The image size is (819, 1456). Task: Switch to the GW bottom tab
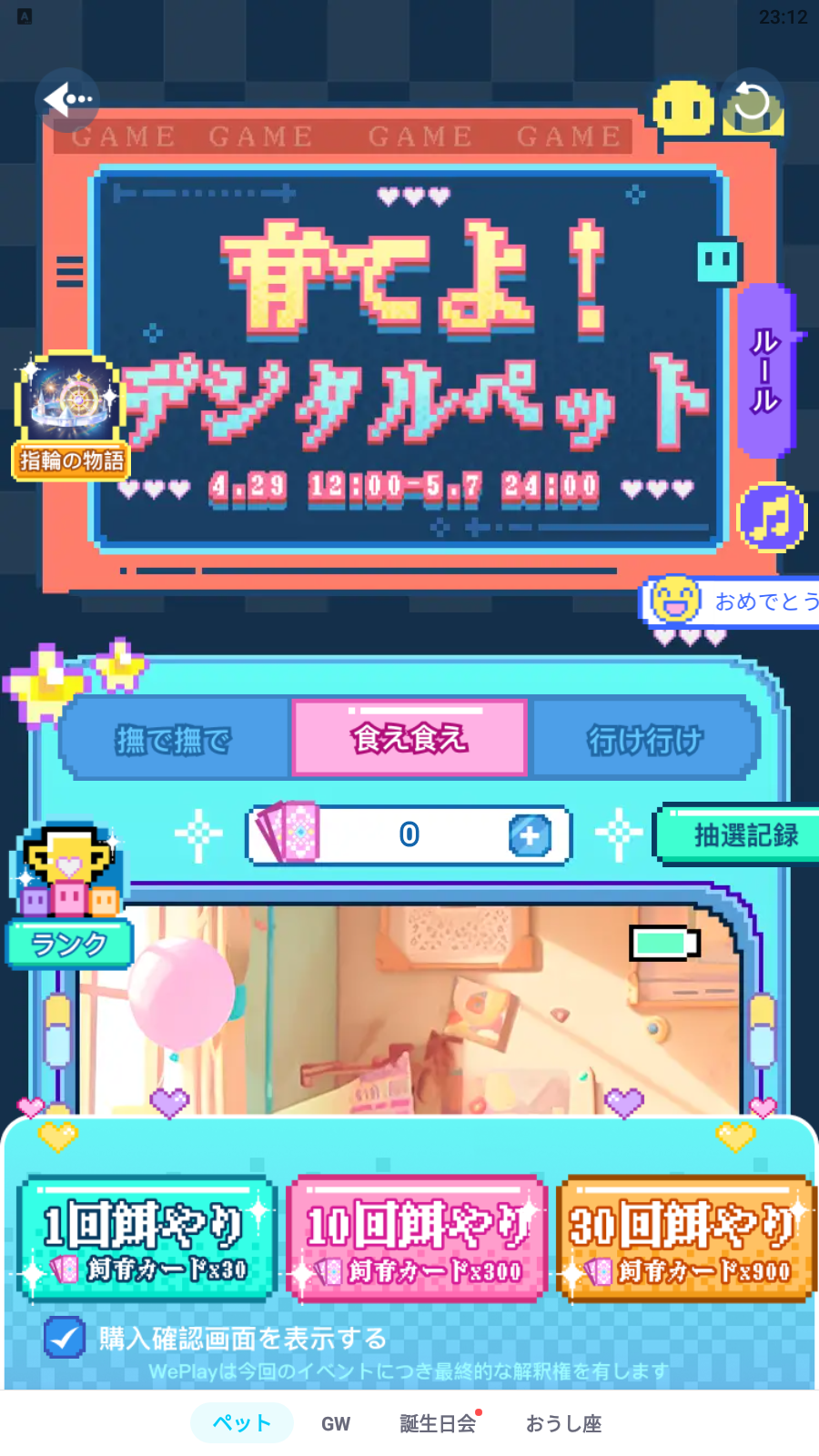(x=336, y=1424)
